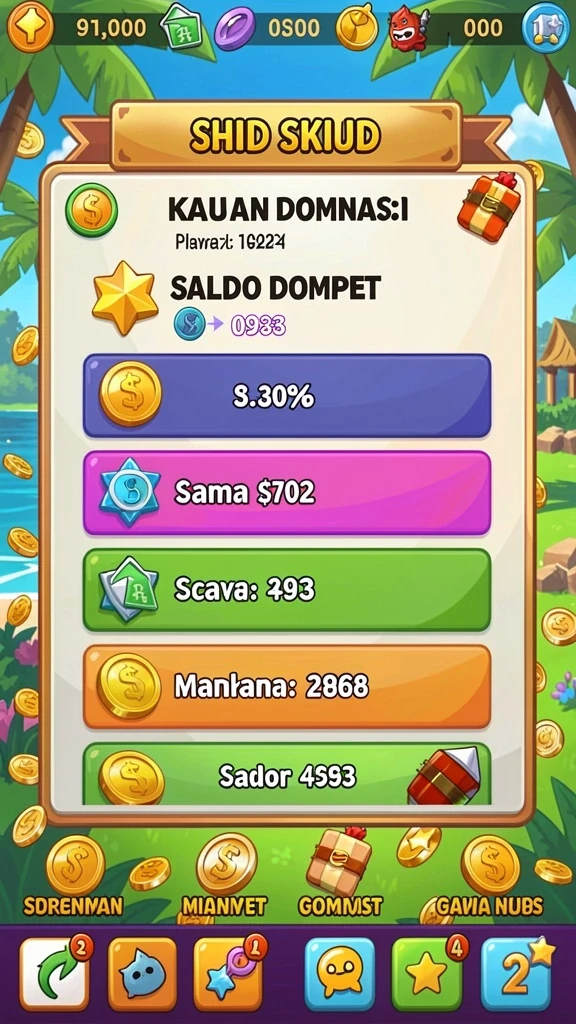Tap the orange arrow button in the top corner

pos(29,27)
